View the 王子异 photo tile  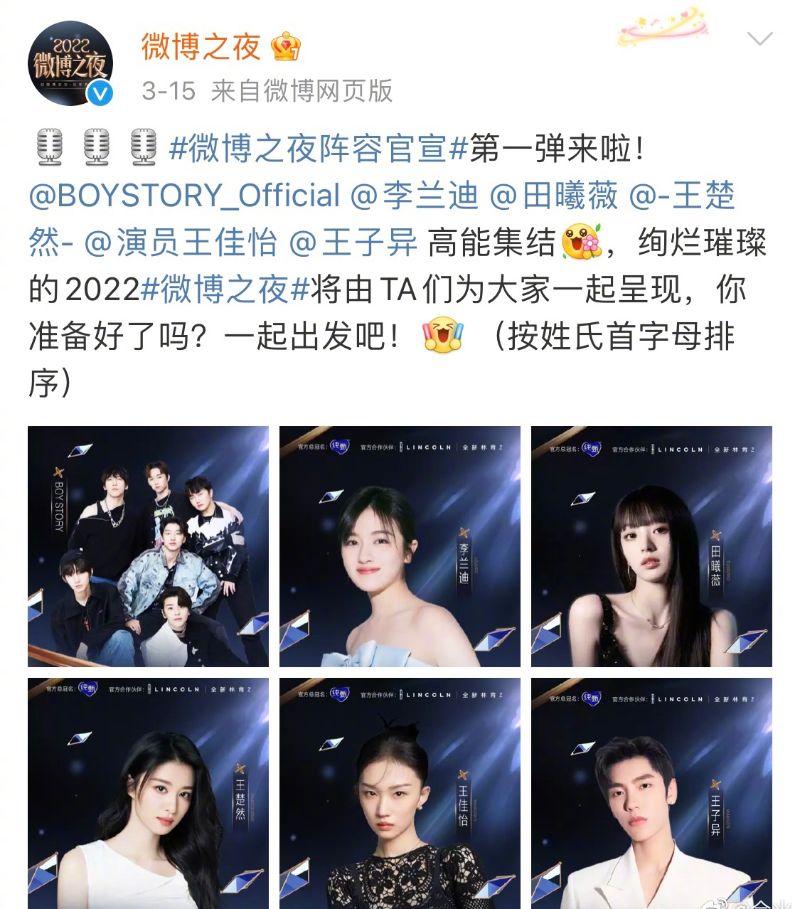tap(651, 794)
